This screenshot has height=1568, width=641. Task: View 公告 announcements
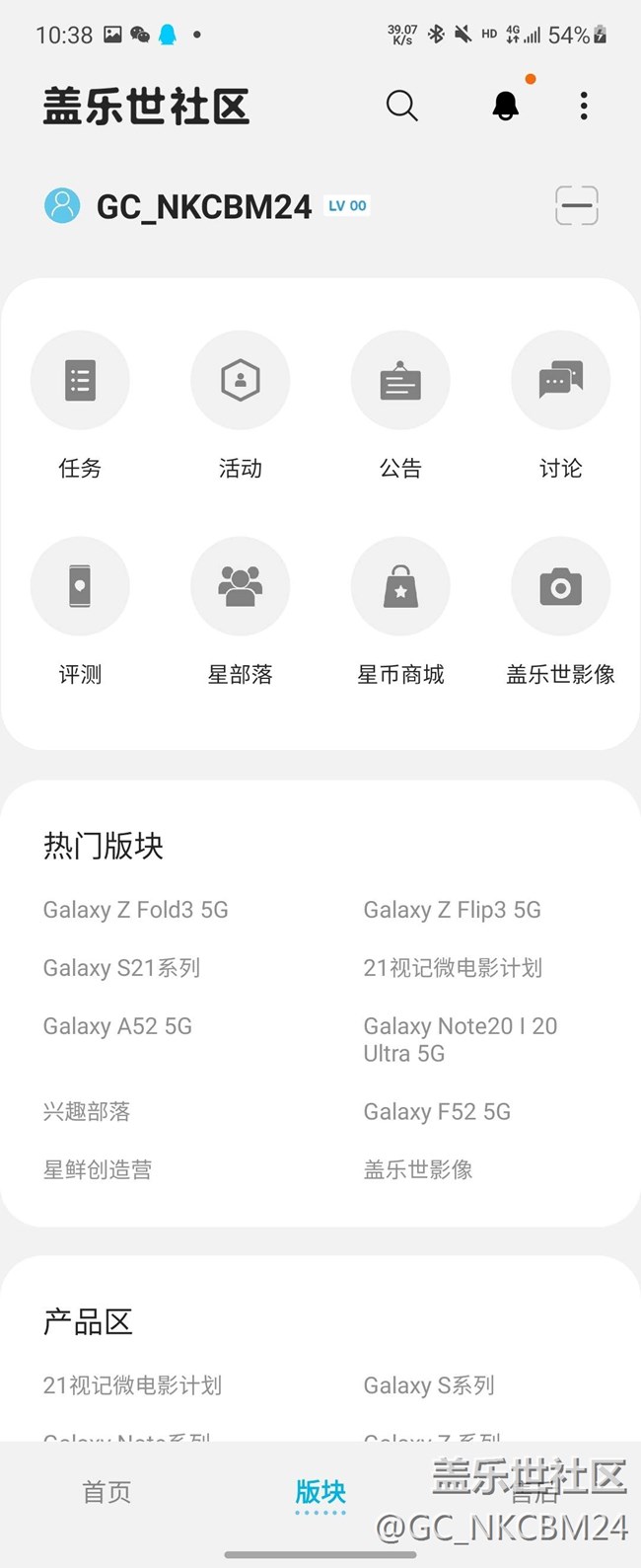click(400, 381)
